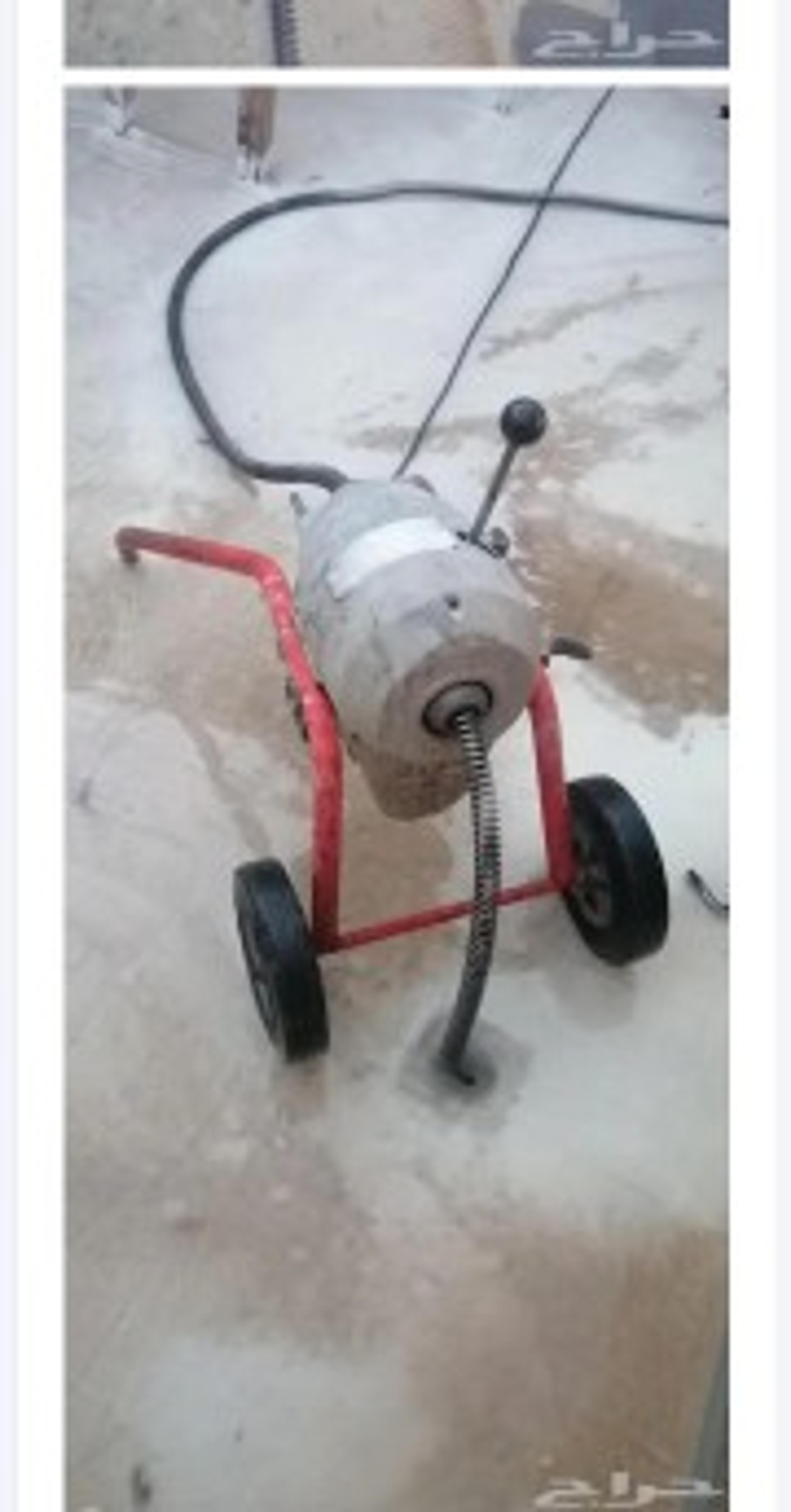This screenshot has width=791, height=1512.
Task: Open the partially visible photo at the top
Action: 397,33
